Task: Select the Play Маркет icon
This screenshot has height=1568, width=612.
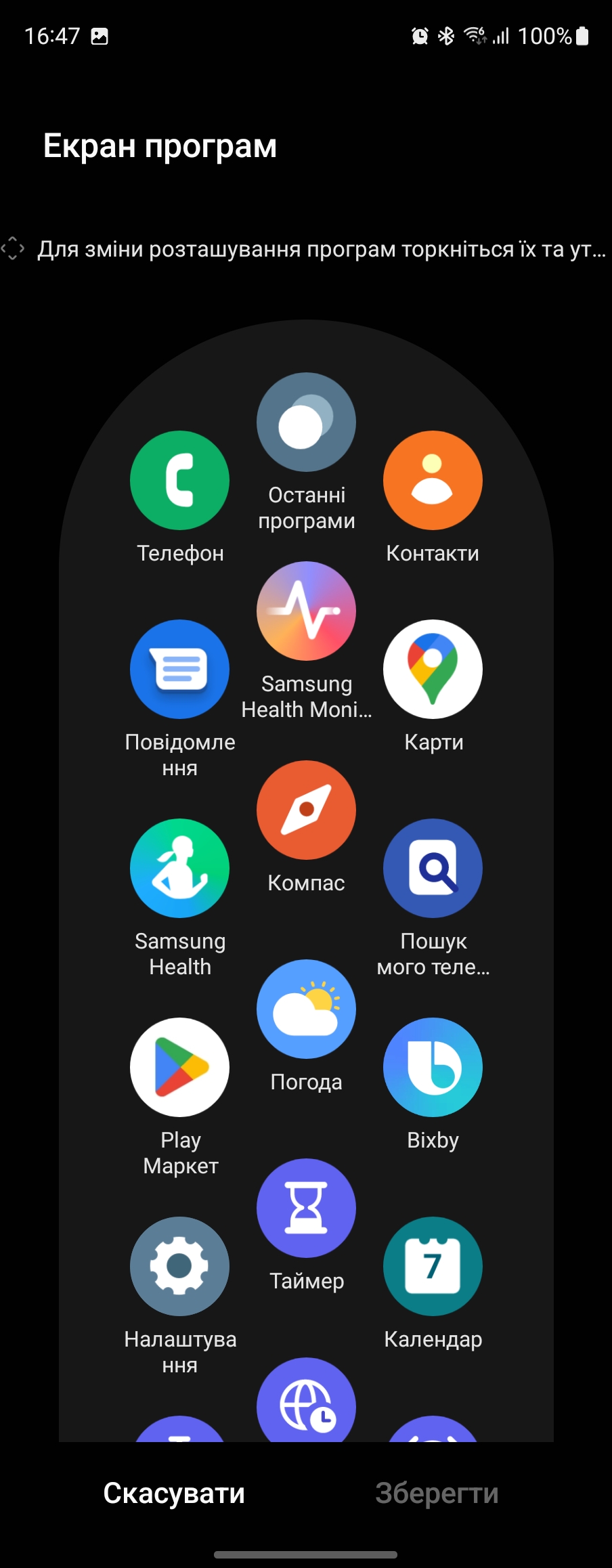Action: [179, 1067]
